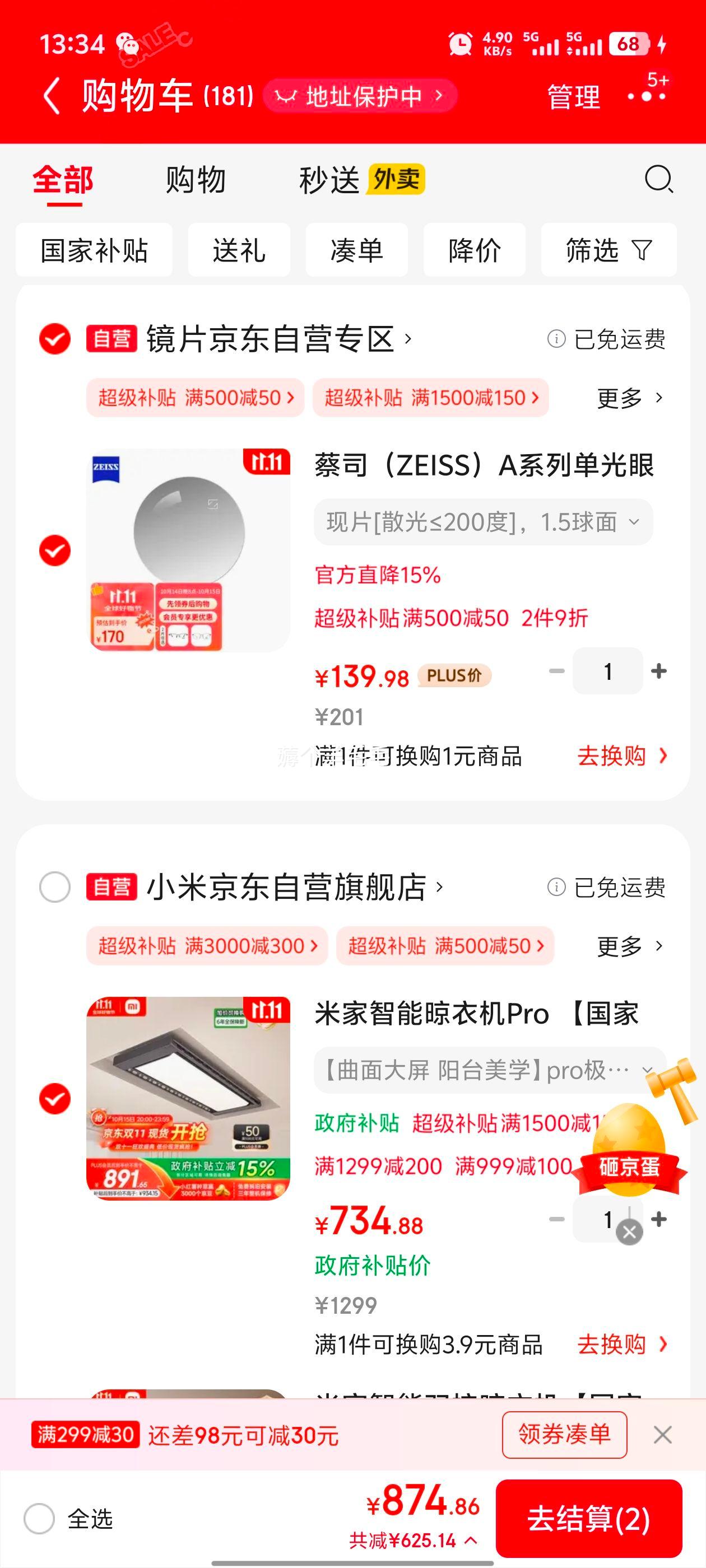This screenshot has height=1568, width=706.
Task: Filter by 国家补贴 chip
Action: tap(94, 250)
